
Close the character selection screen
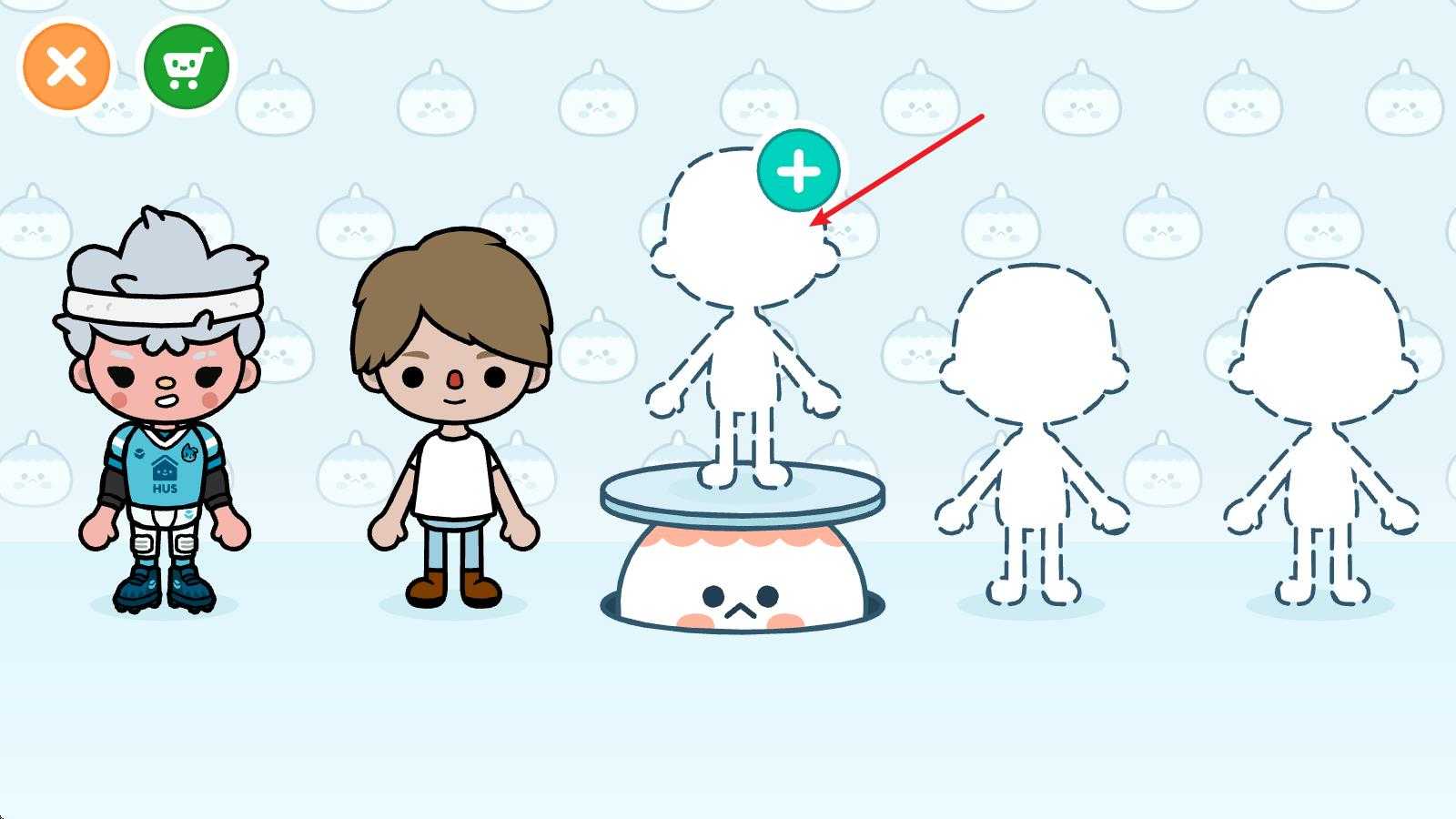click(66, 67)
